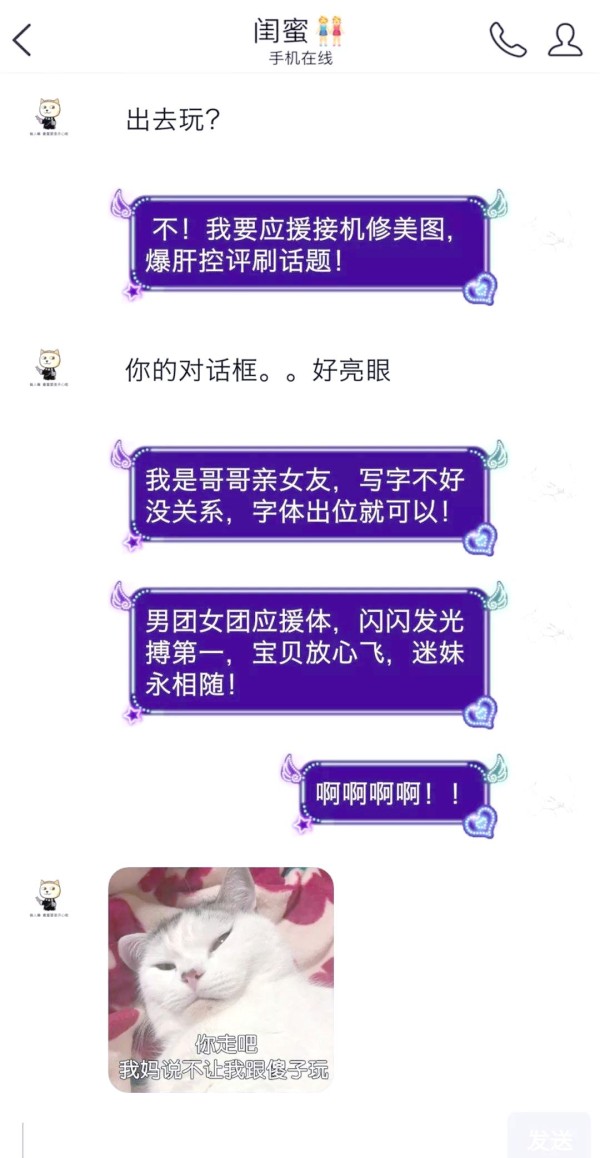Focus the message input field
600x1158 pixels.
pyautogui.click(x=262, y=1139)
